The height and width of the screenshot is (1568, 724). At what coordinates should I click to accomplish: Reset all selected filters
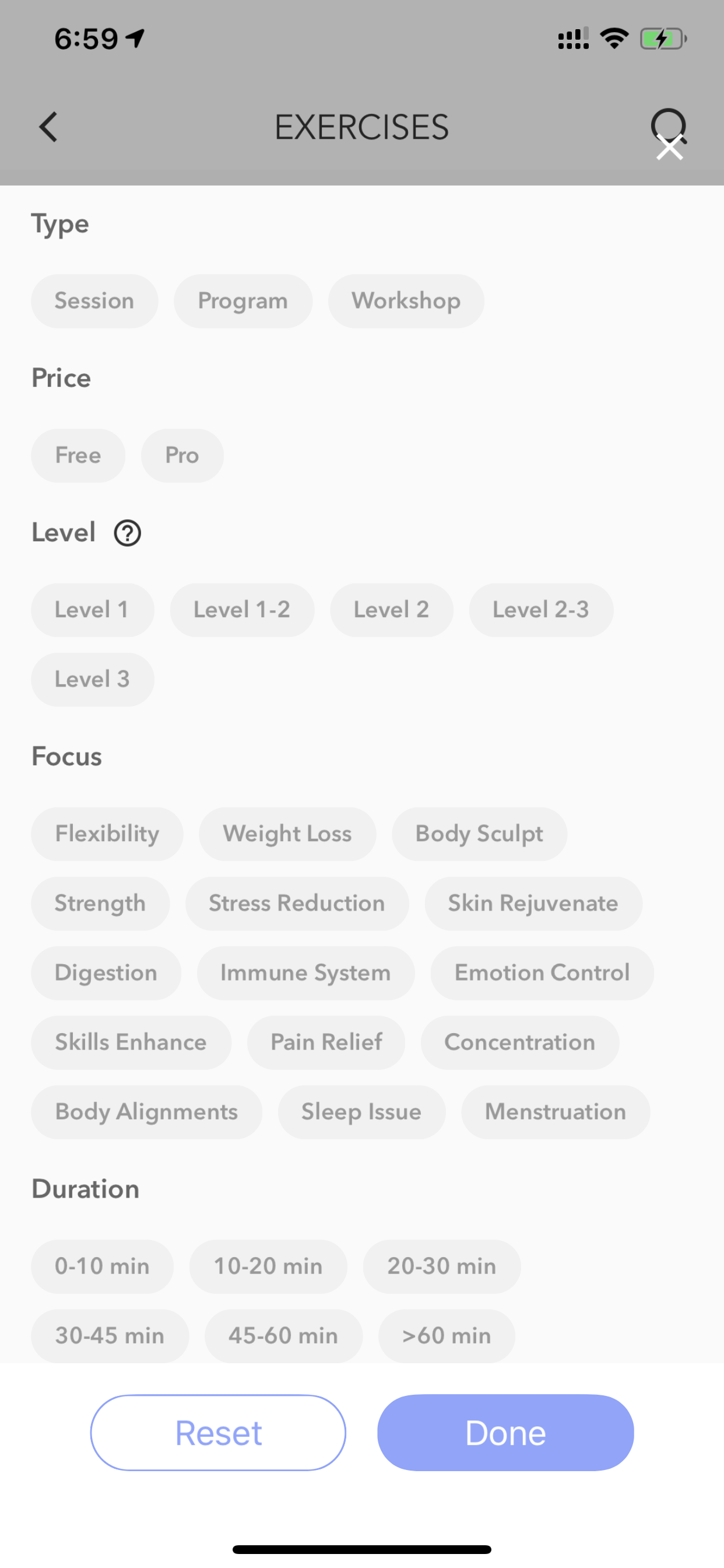coord(219,1432)
